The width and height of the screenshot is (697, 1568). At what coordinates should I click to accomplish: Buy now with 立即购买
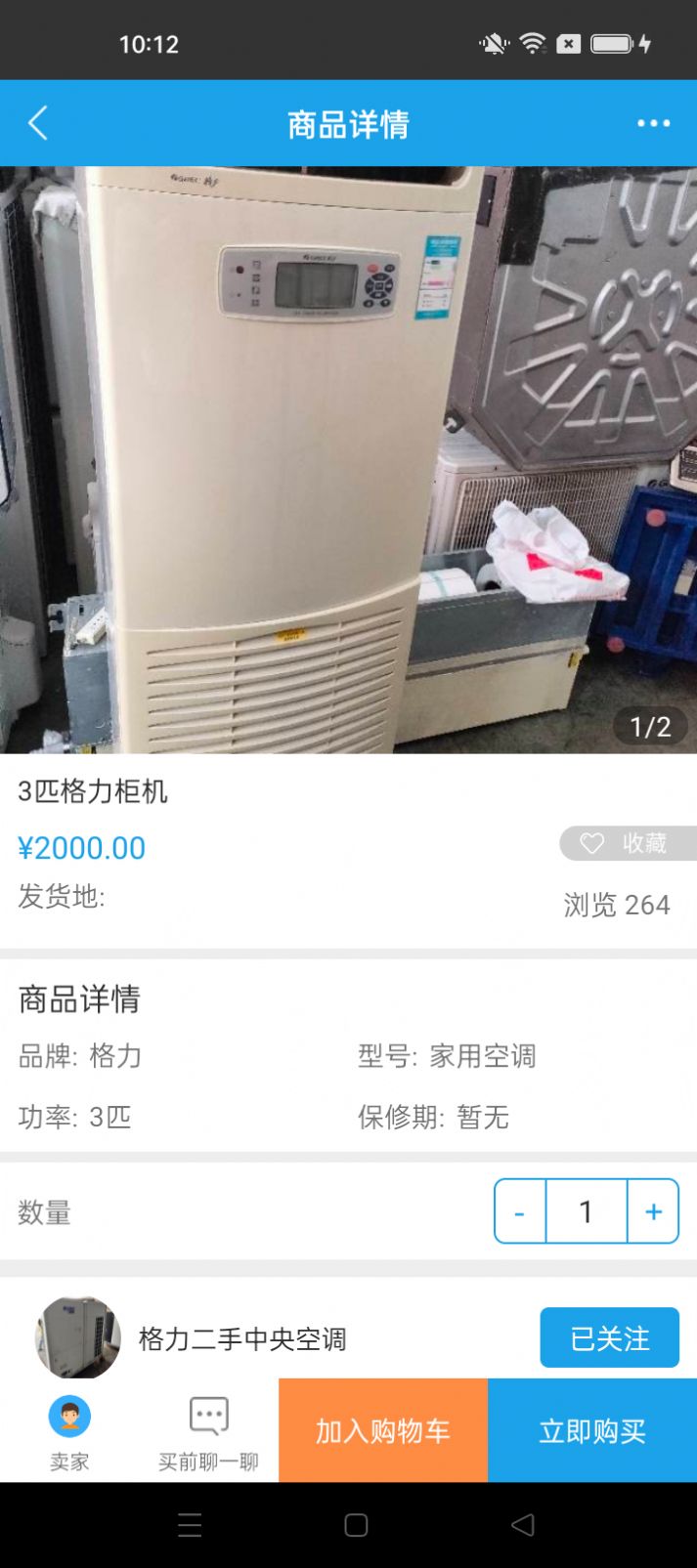(592, 1431)
